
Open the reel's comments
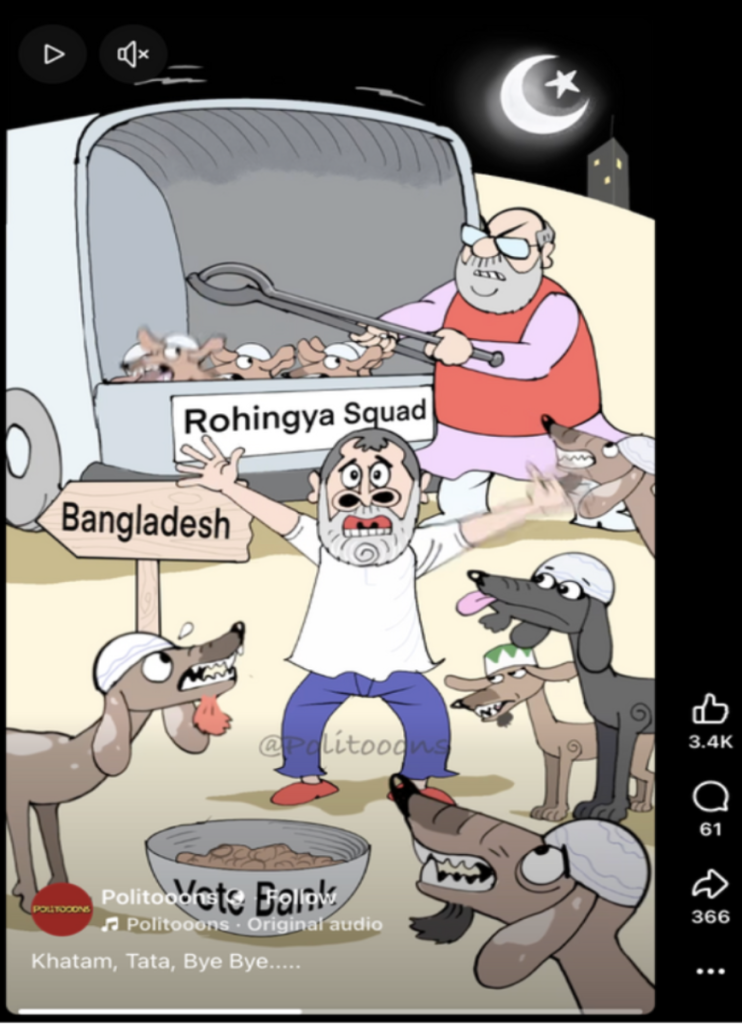(710, 797)
